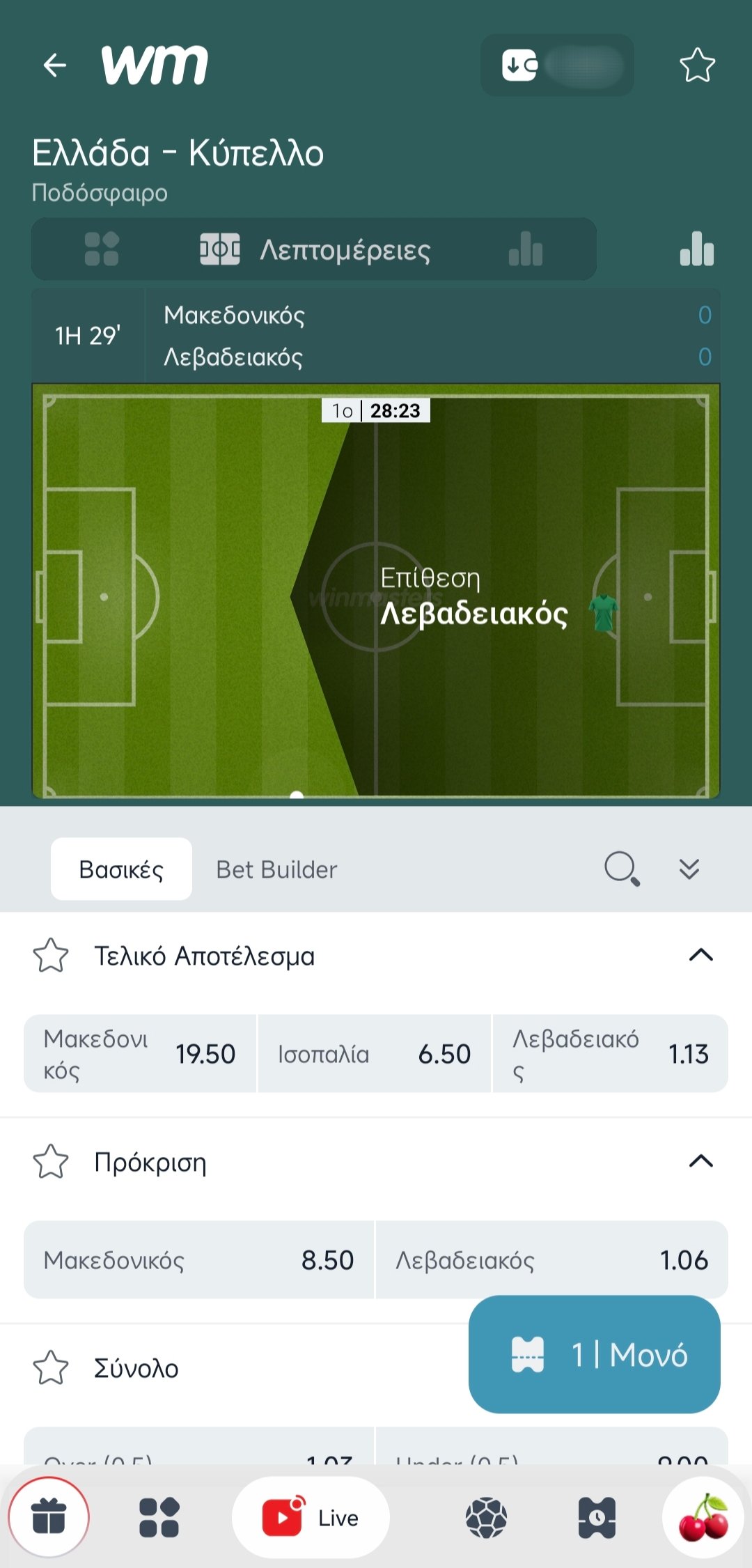This screenshot has height=1568, width=752.
Task: Pick Μακεδονικός to win at 19.50
Action: [x=140, y=1053]
